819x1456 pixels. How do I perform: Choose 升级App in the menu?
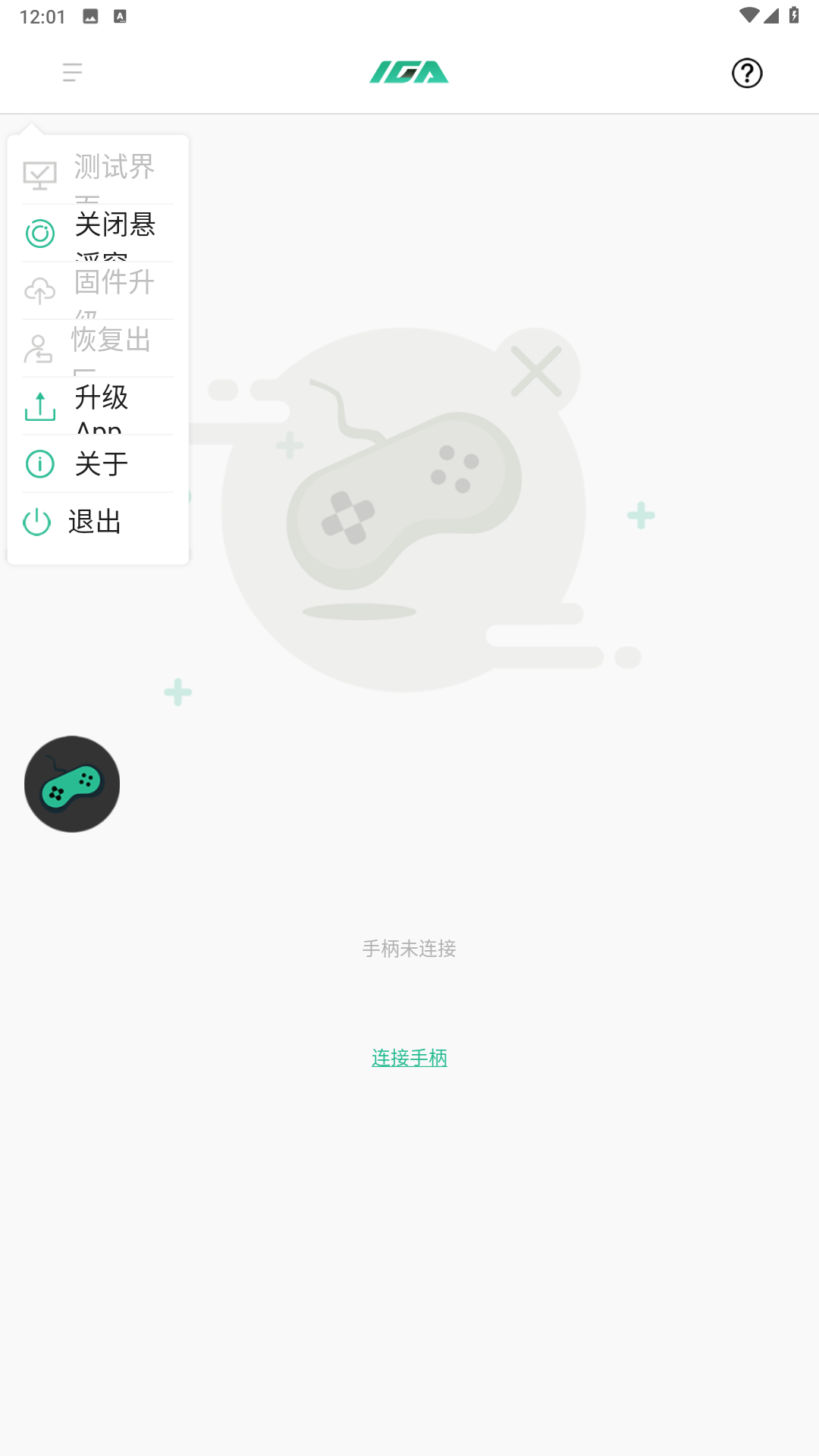coord(99,406)
